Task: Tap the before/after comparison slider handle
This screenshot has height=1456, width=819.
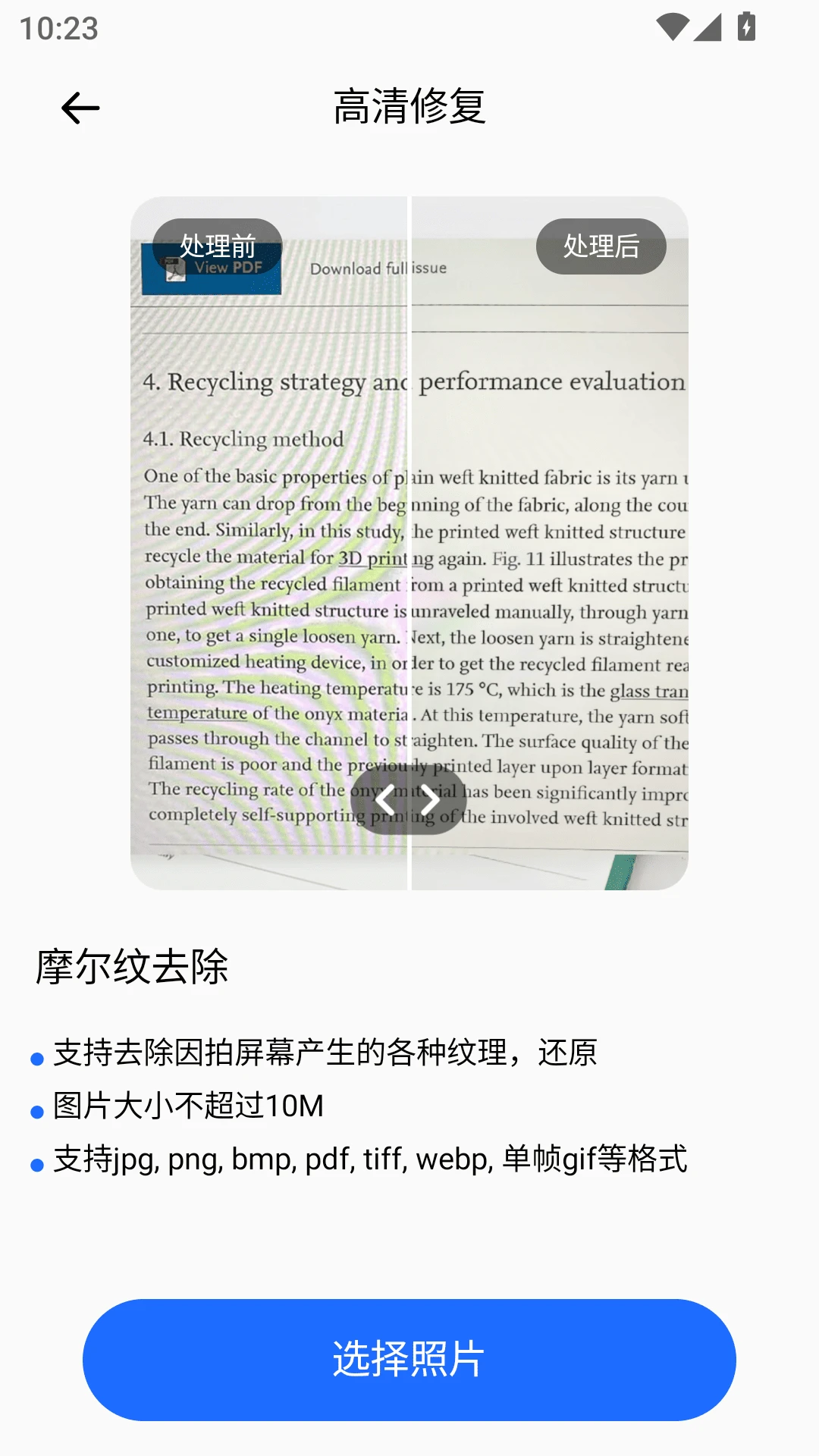Action: (x=409, y=799)
